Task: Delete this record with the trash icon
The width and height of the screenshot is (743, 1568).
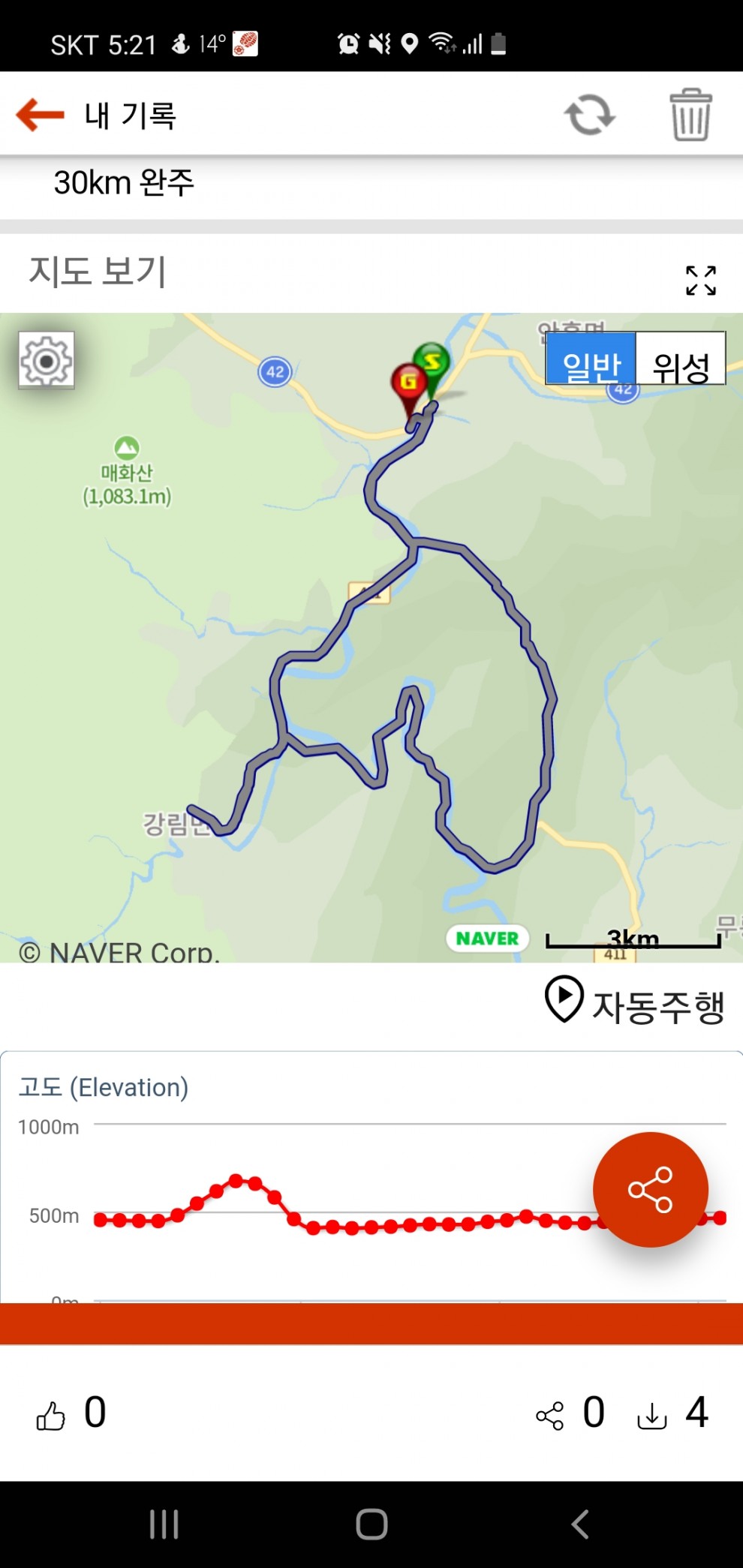Action: click(690, 115)
